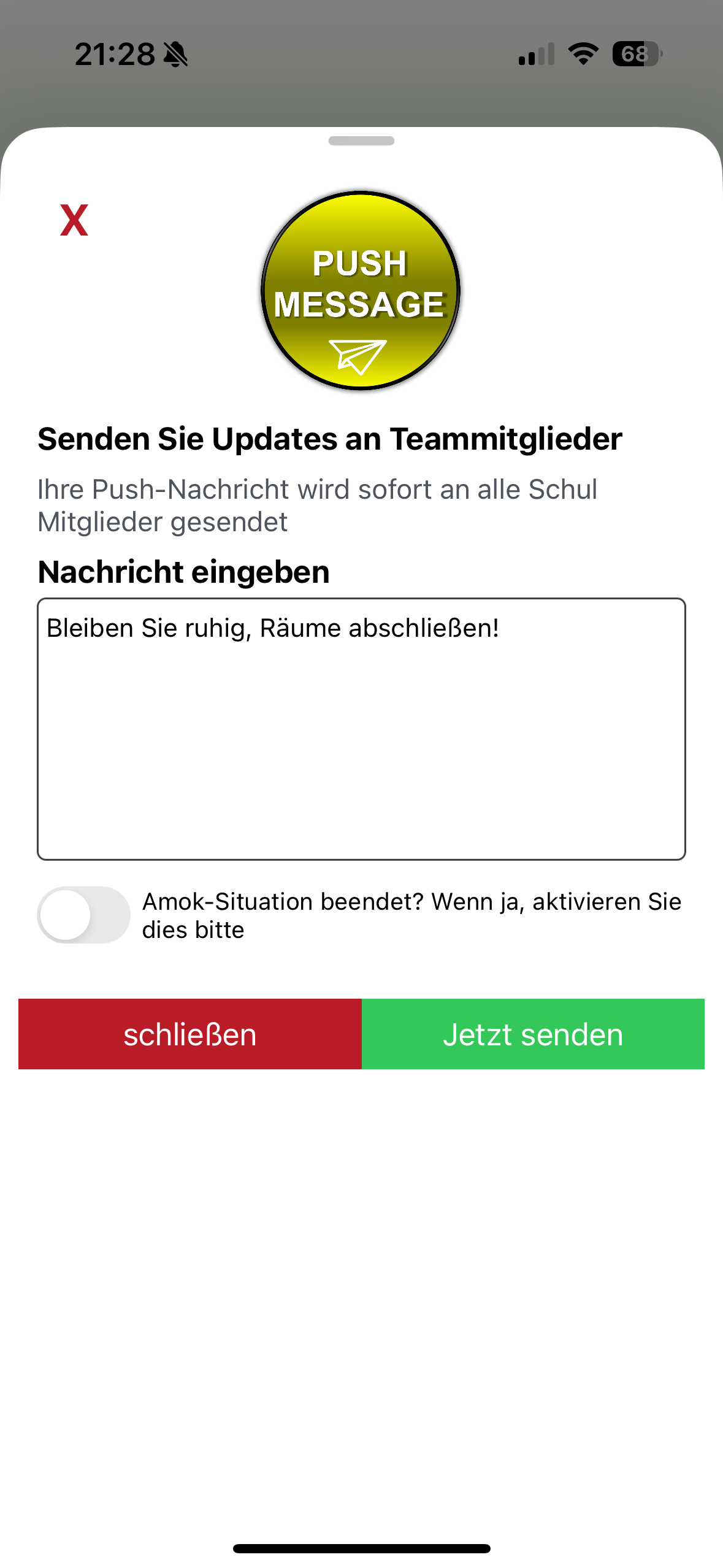Image resolution: width=723 pixels, height=1568 pixels.
Task: Tap the red schließen button
Action: 190,1034
